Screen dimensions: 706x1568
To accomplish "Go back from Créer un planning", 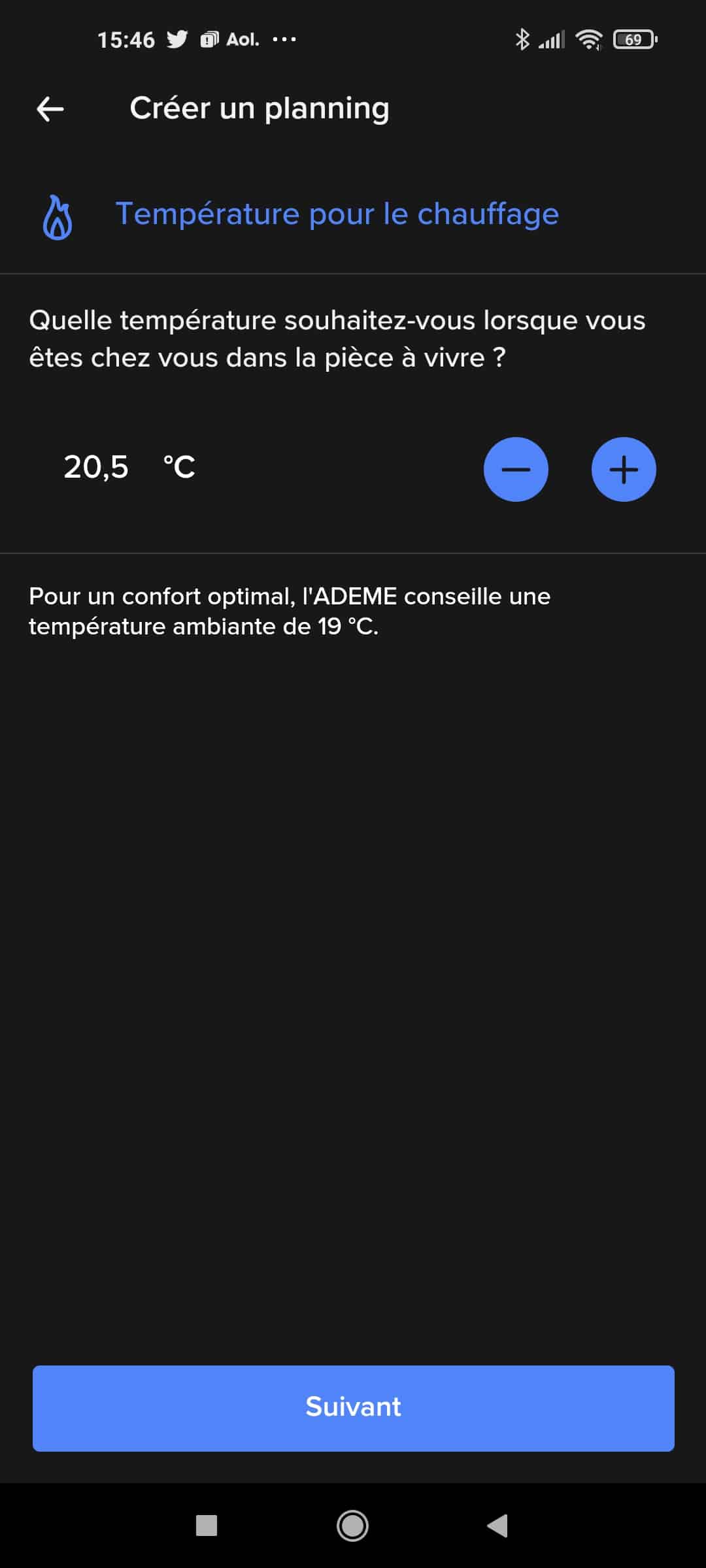I will pyautogui.click(x=50, y=109).
